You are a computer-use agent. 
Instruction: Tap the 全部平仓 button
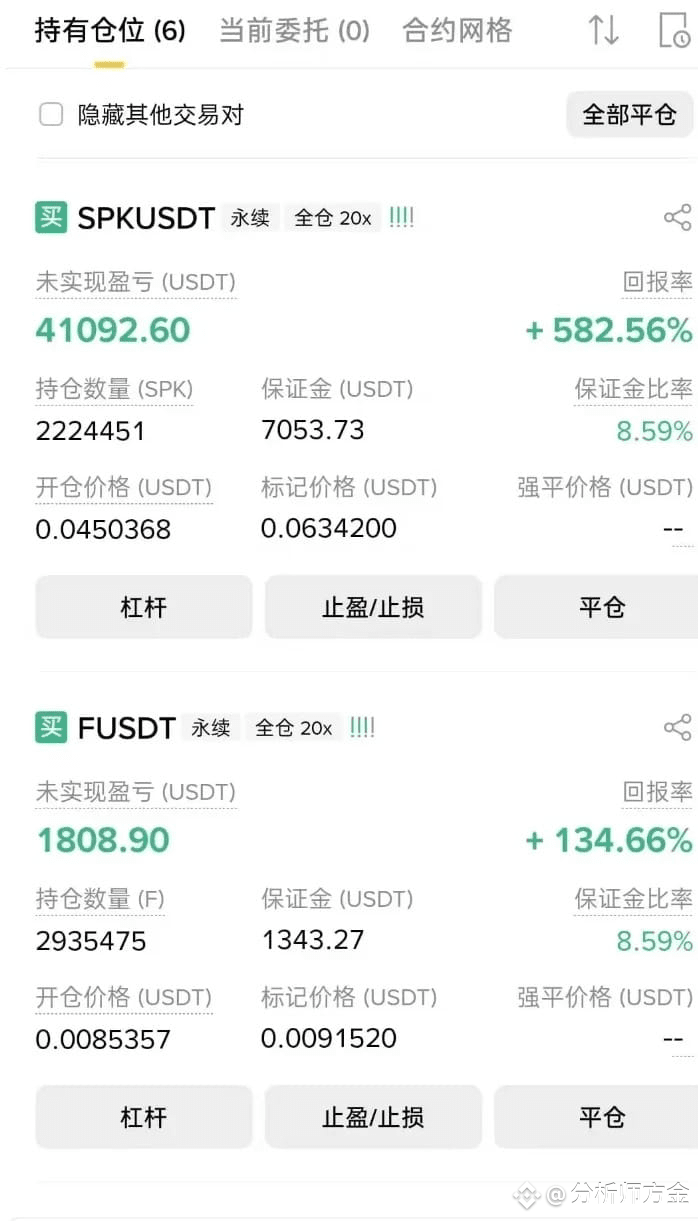[629, 114]
